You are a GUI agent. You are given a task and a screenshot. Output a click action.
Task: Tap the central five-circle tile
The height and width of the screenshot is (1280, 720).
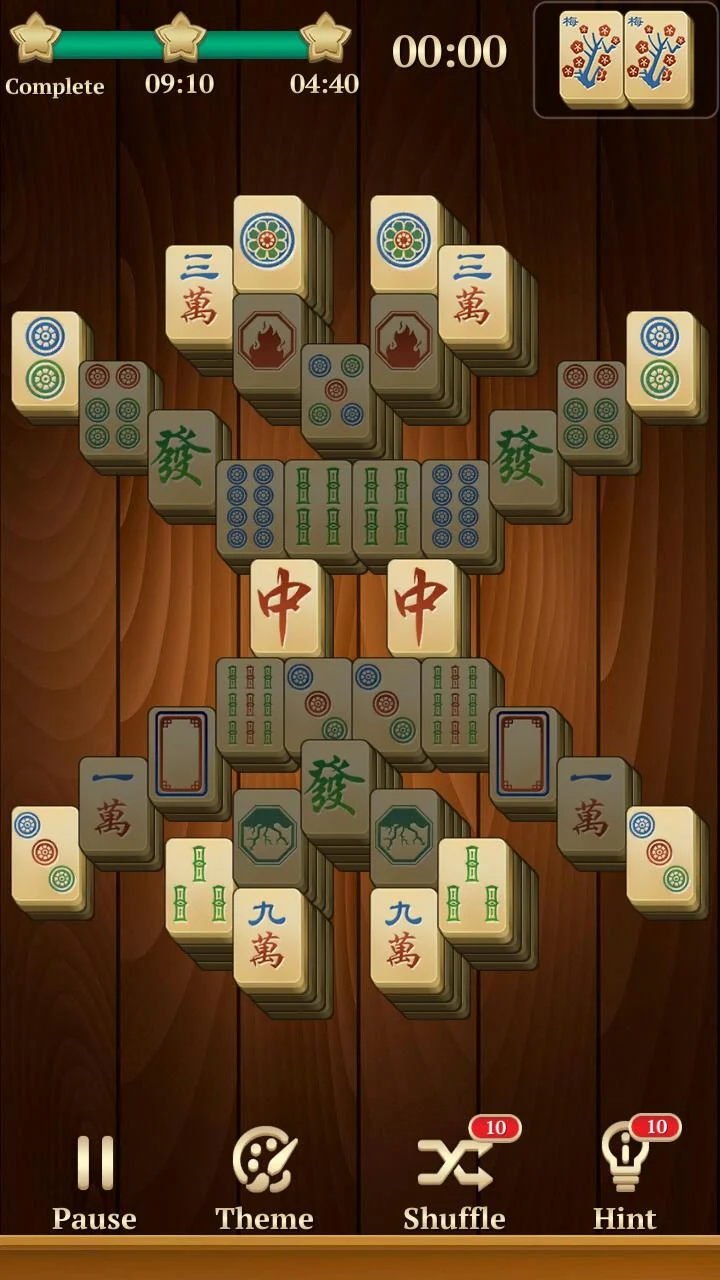click(x=336, y=390)
